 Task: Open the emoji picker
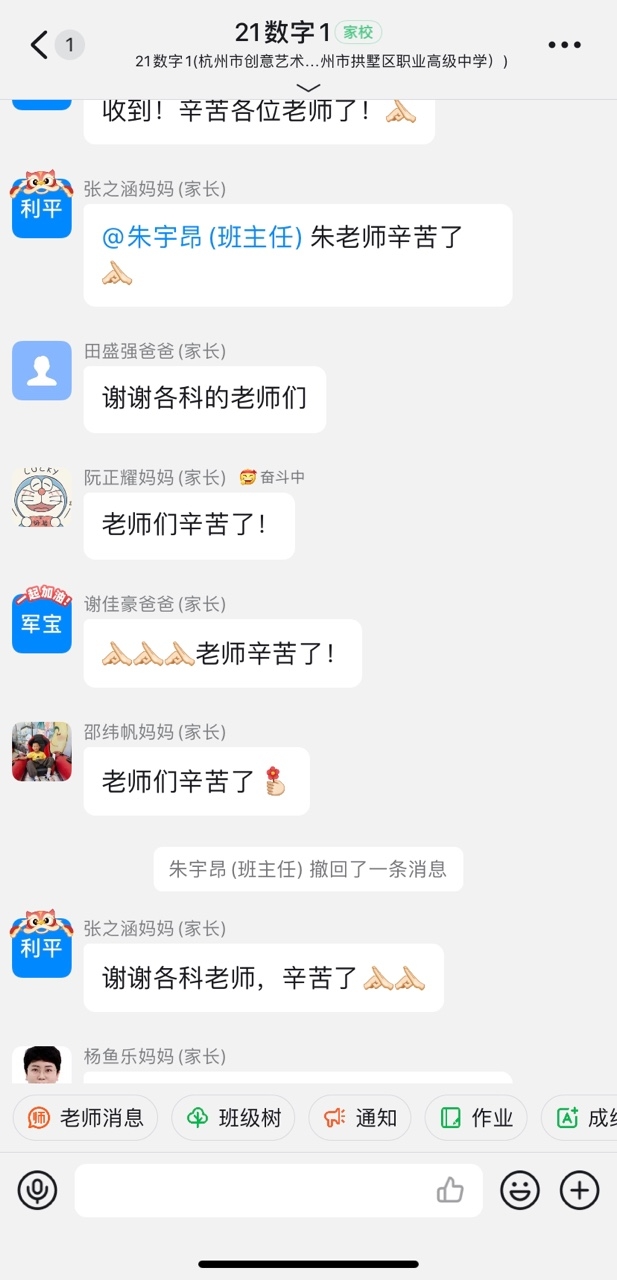coord(520,1190)
